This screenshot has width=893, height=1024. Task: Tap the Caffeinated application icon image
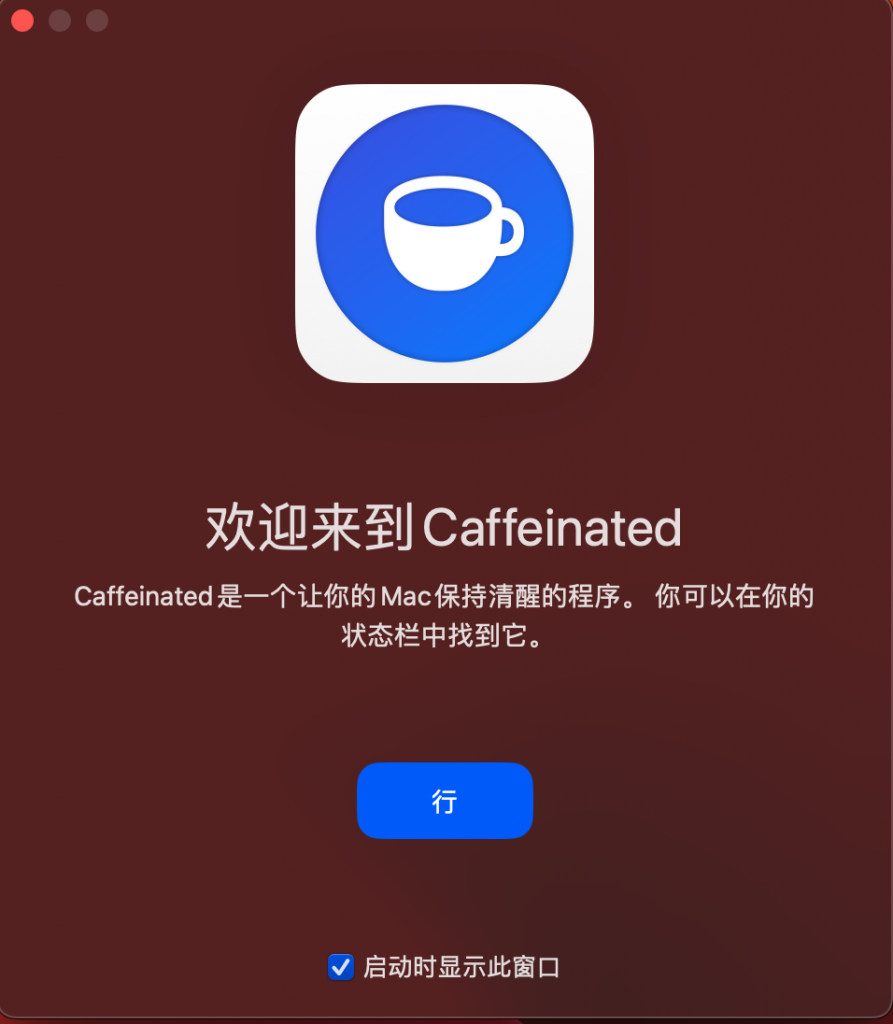coord(445,233)
